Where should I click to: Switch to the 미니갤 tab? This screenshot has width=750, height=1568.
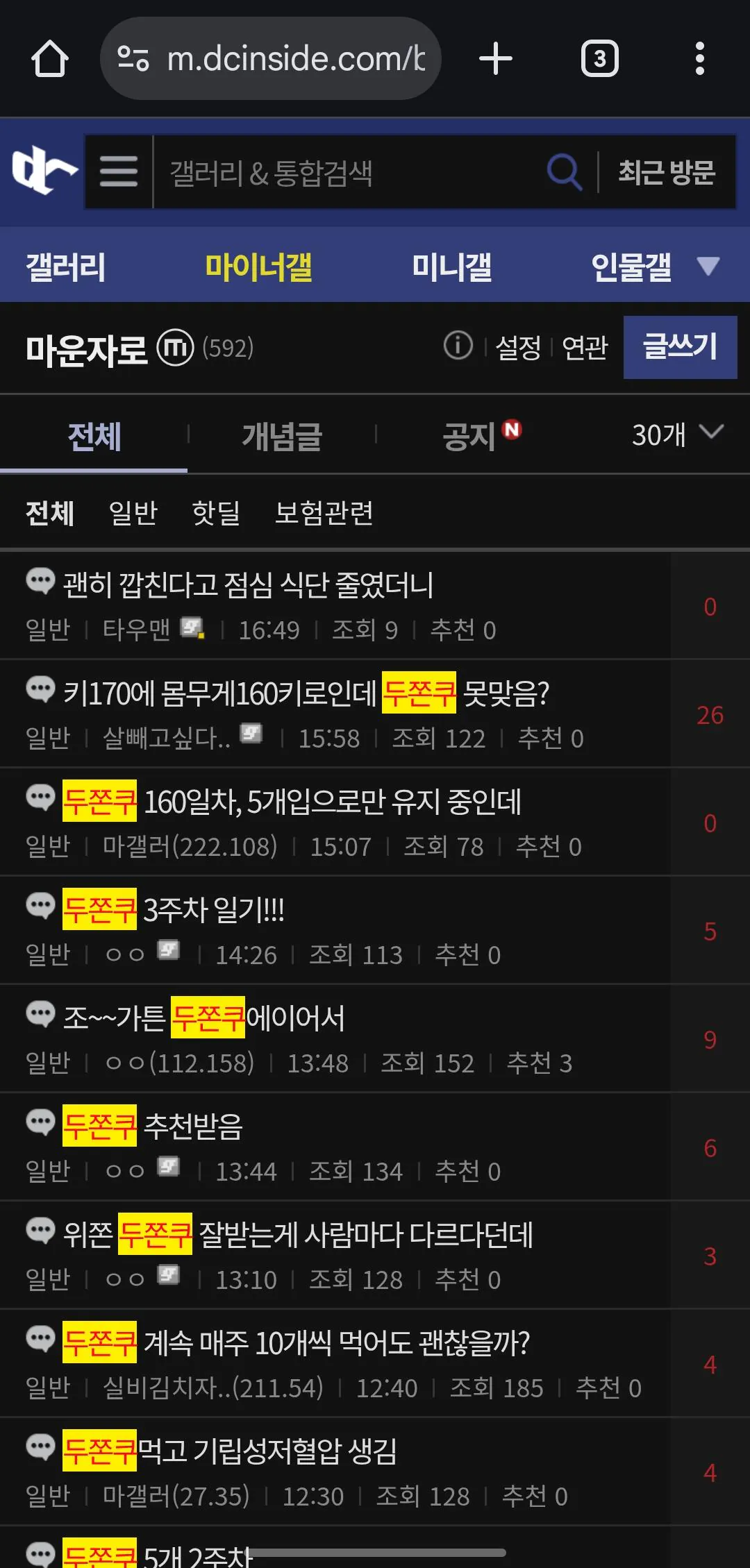(451, 267)
